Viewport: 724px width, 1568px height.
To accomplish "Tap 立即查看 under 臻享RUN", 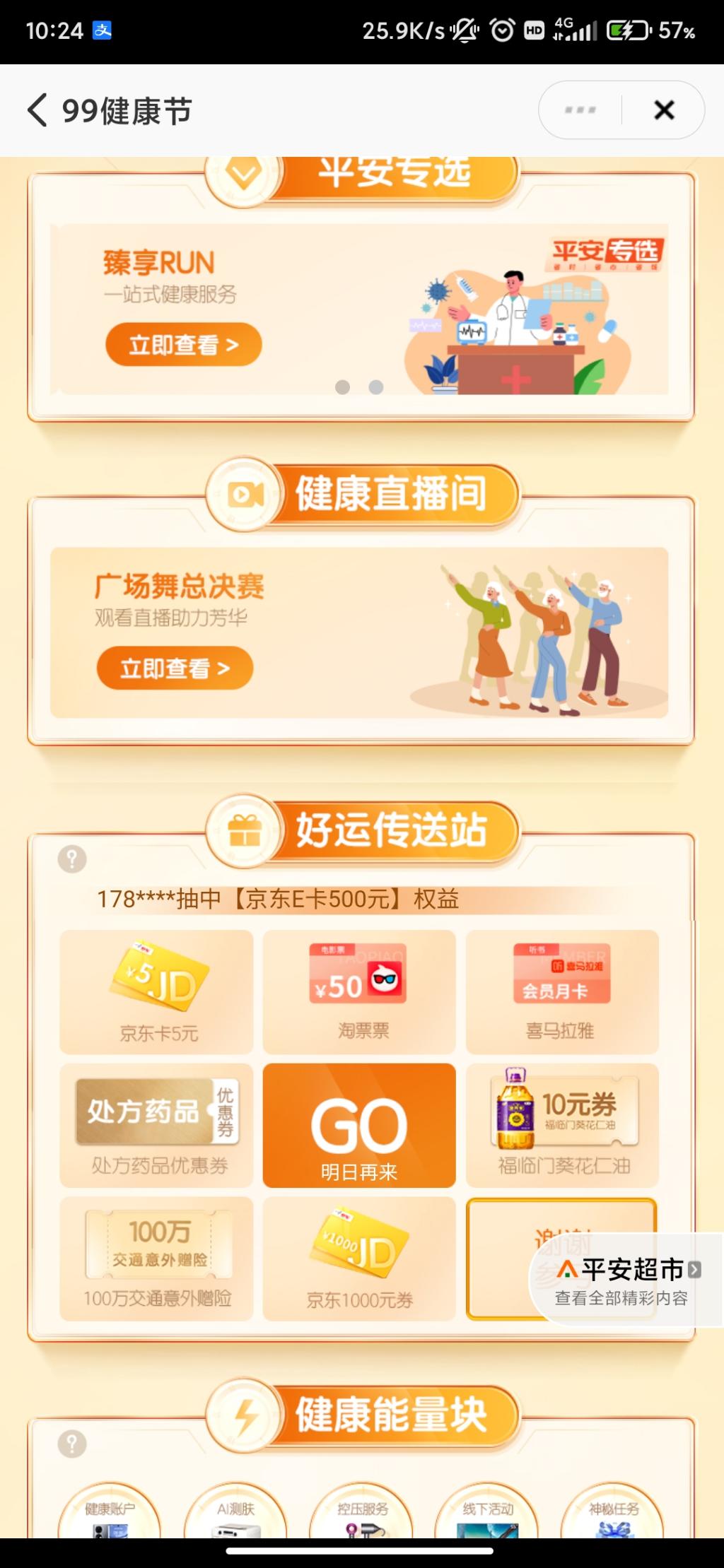I will point(184,345).
